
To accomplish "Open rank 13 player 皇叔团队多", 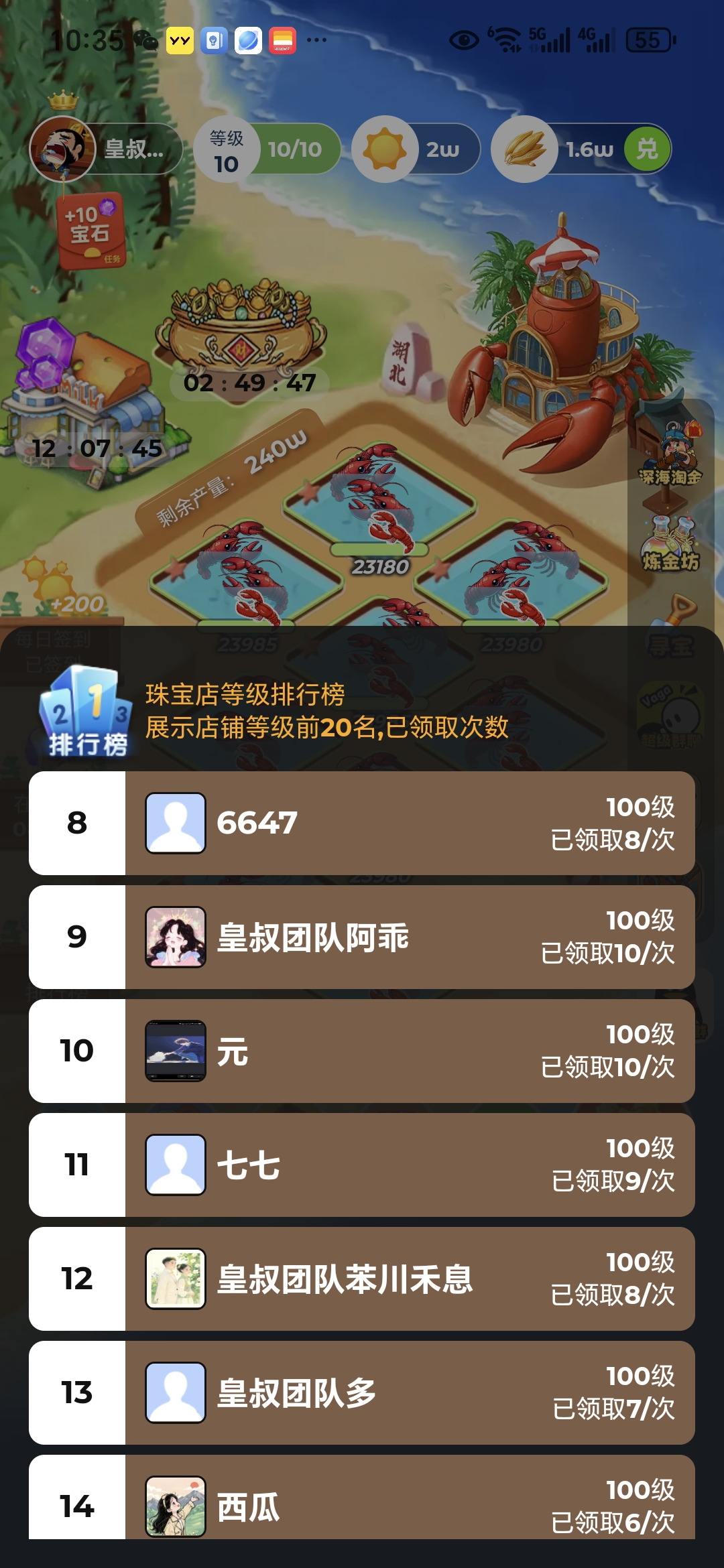I will point(362,1392).
